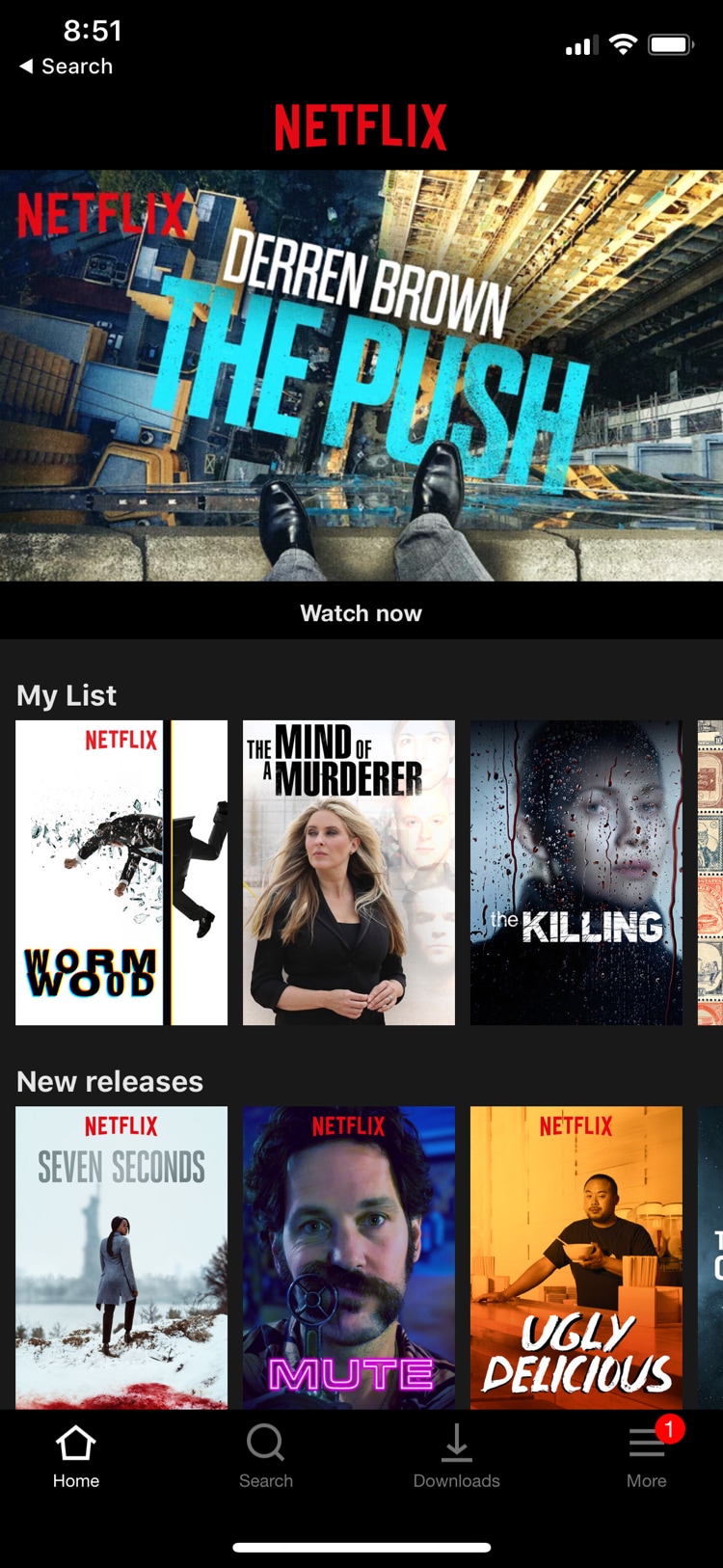
Task: Open the More tab
Action: [647, 1456]
